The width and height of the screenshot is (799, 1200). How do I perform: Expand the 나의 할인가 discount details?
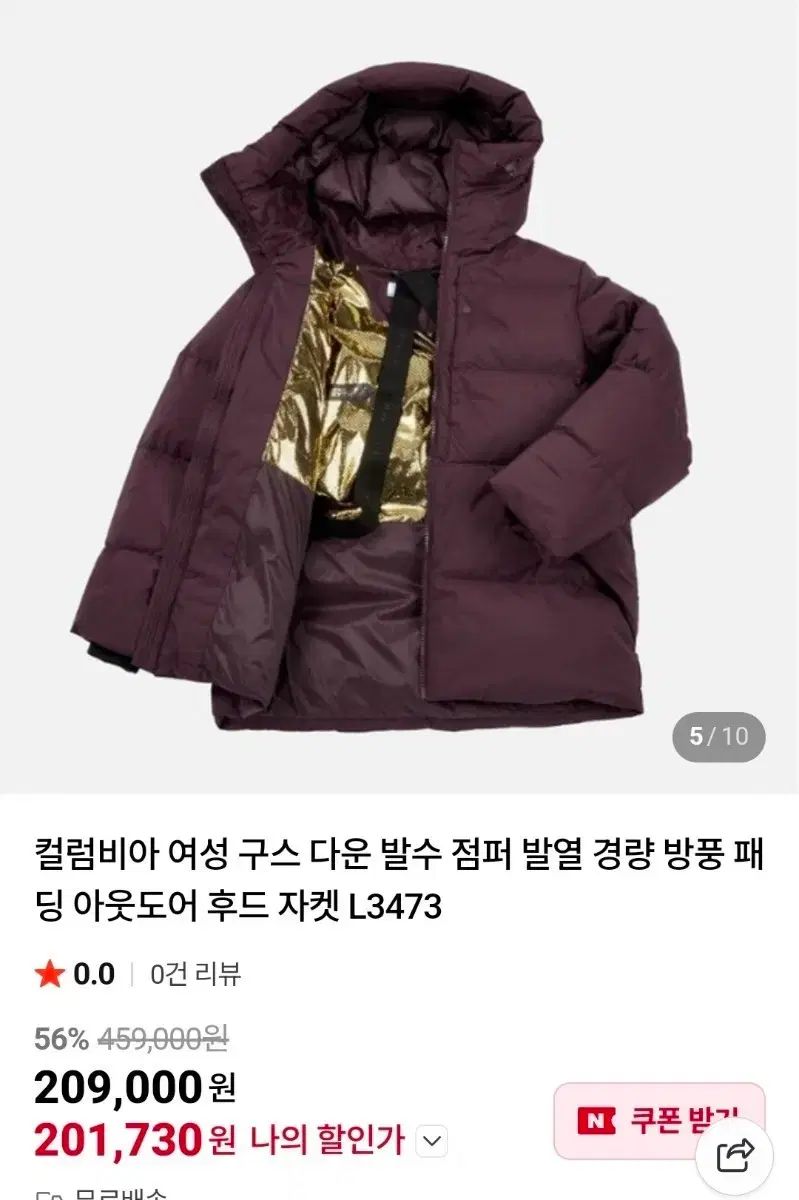click(432, 1140)
